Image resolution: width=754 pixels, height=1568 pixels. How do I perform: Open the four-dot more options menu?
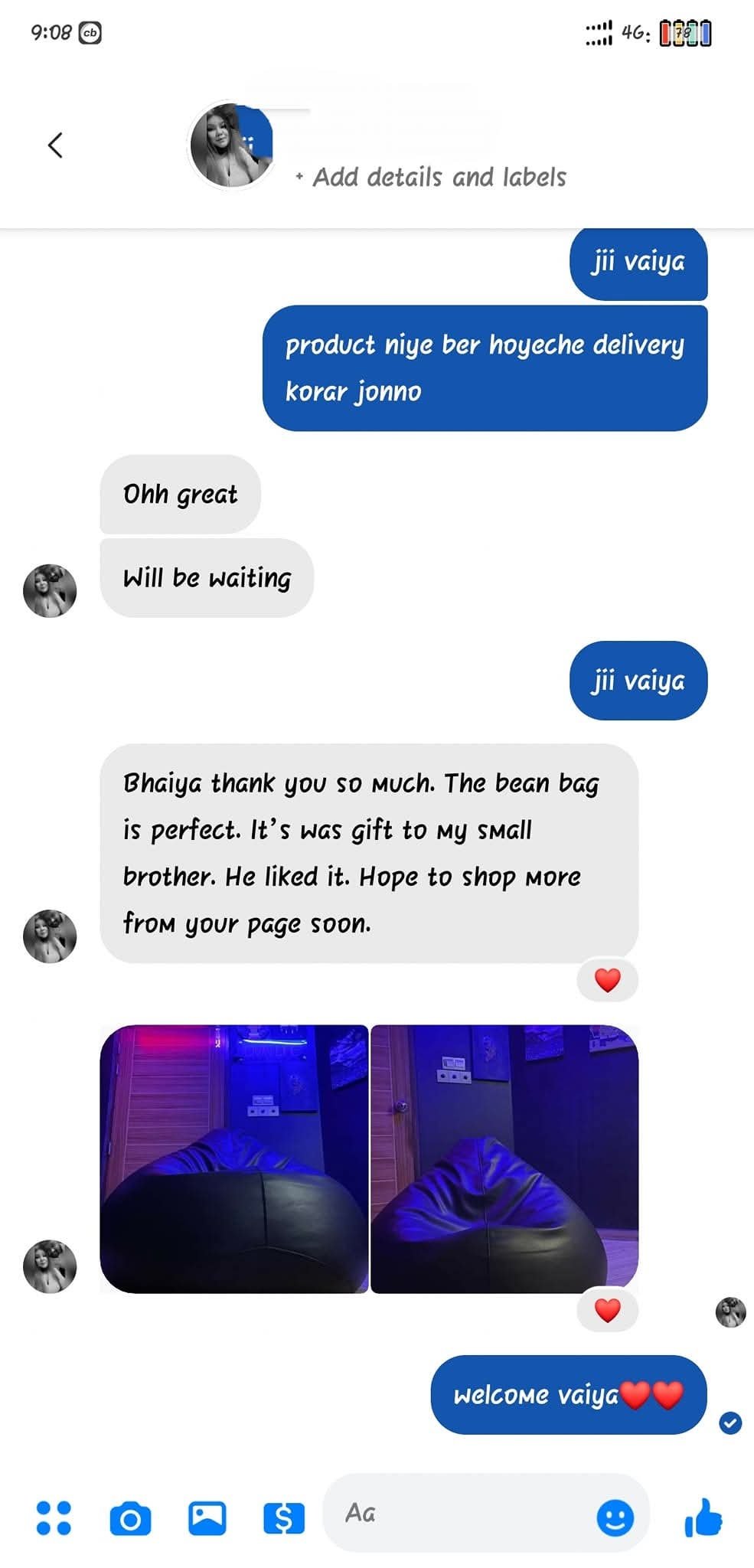pyautogui.click(x=54, y=1517)
